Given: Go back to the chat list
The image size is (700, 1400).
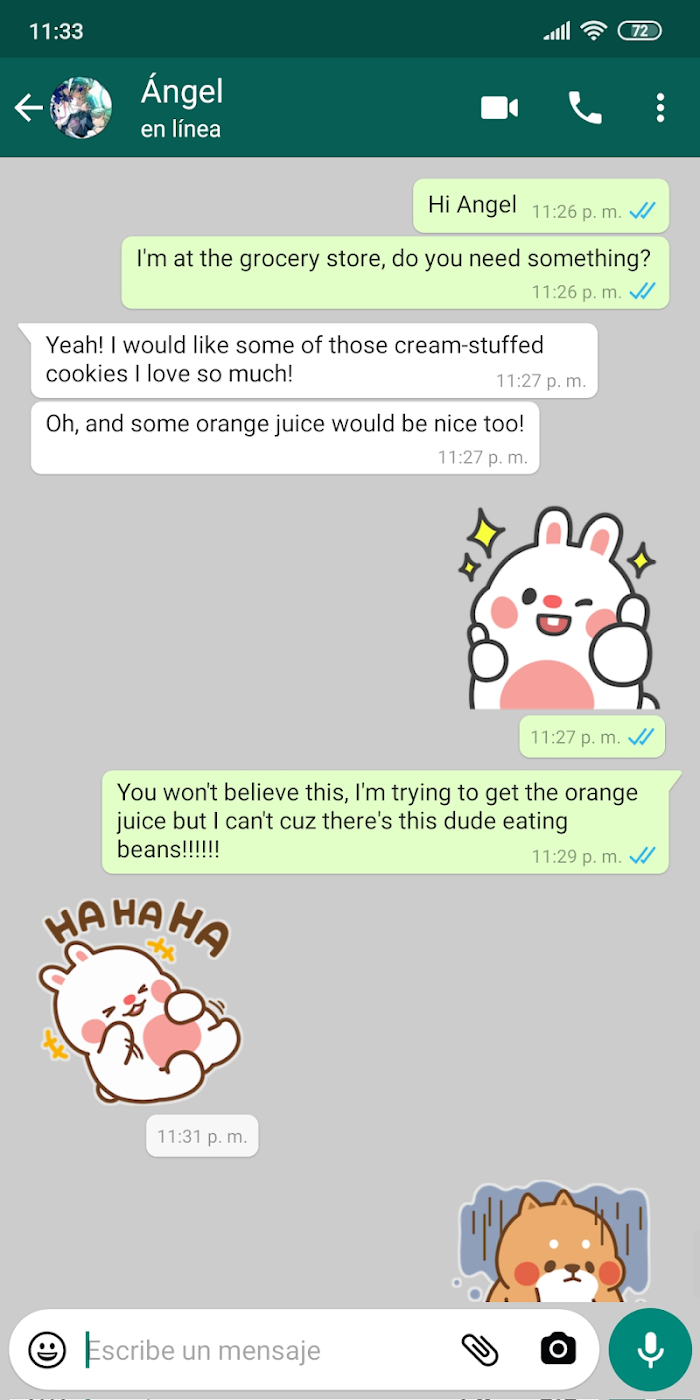Looking at the screenshot, I should [x=28, y=108].
